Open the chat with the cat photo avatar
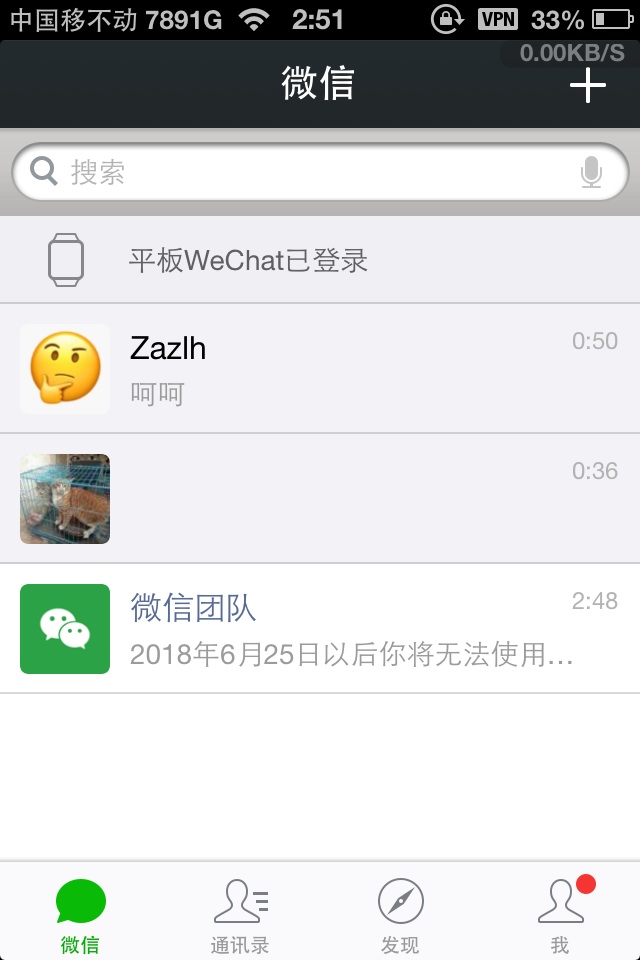The width and height of the screenshot is (640, 960). (x=320, y=498)
